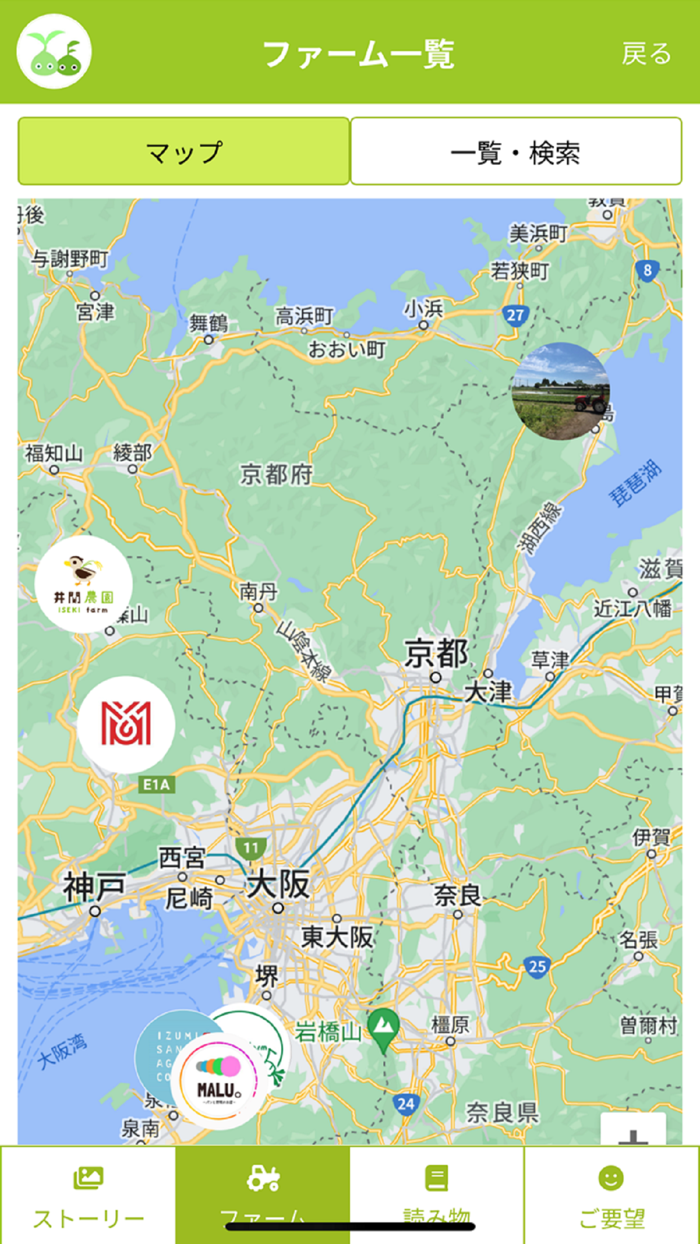
Task: Open the 井関農園 ISEKI farm marker
Action: [x=83, y=585]
